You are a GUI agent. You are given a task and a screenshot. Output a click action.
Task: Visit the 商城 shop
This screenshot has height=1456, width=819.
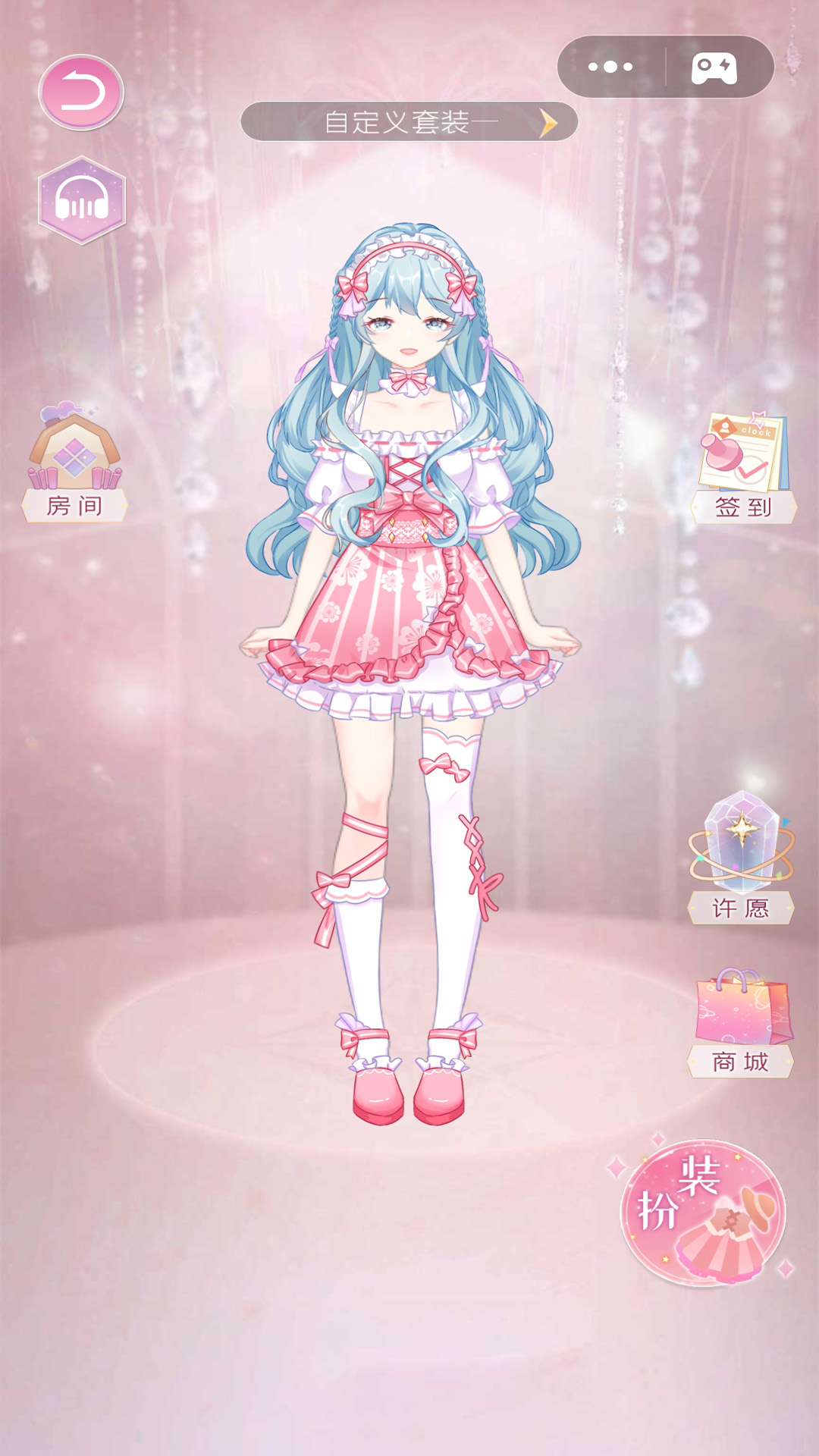pos(742,1022)
